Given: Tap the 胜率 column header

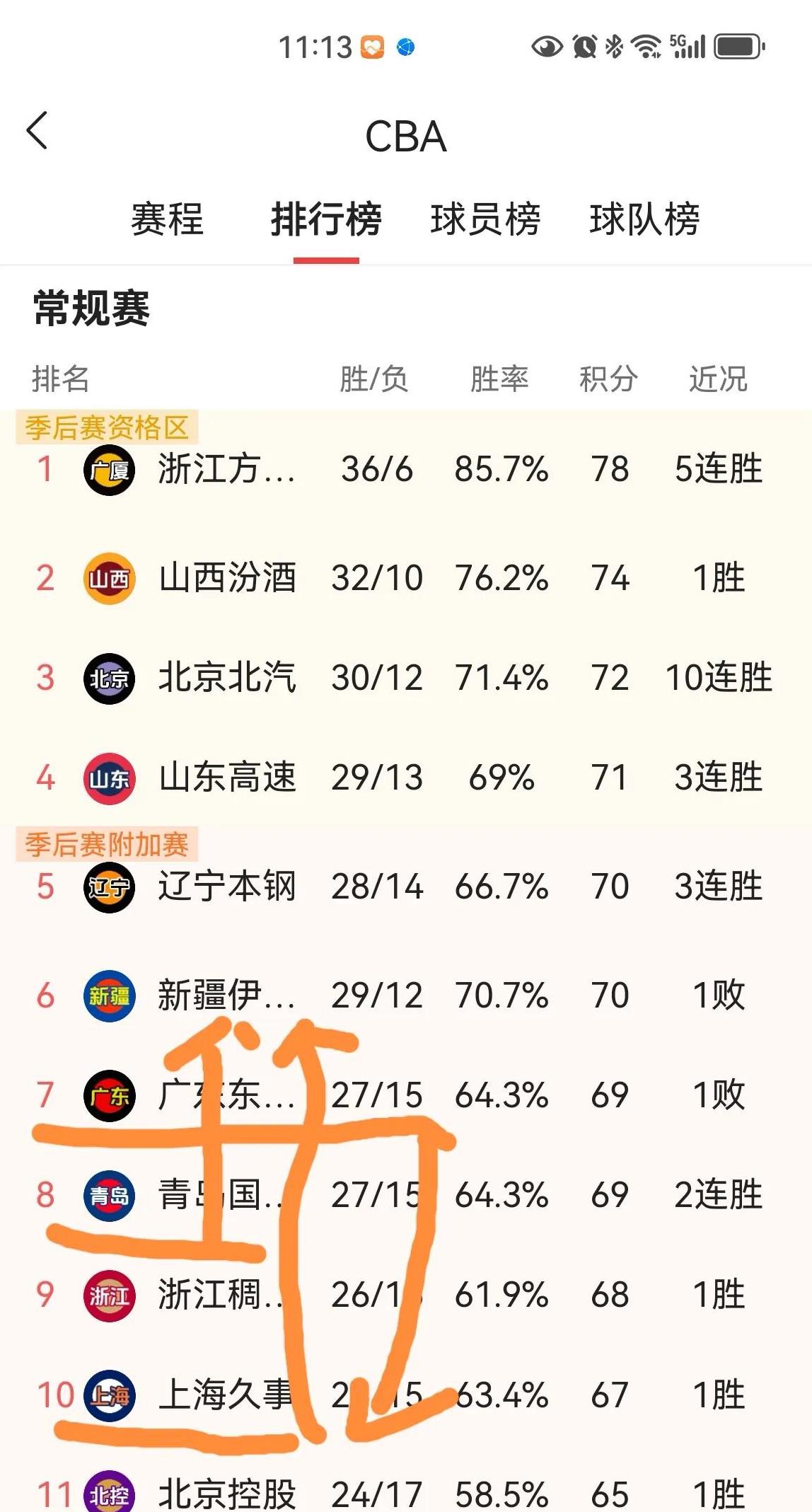Looking at the screenshot, I should (499, 380).
